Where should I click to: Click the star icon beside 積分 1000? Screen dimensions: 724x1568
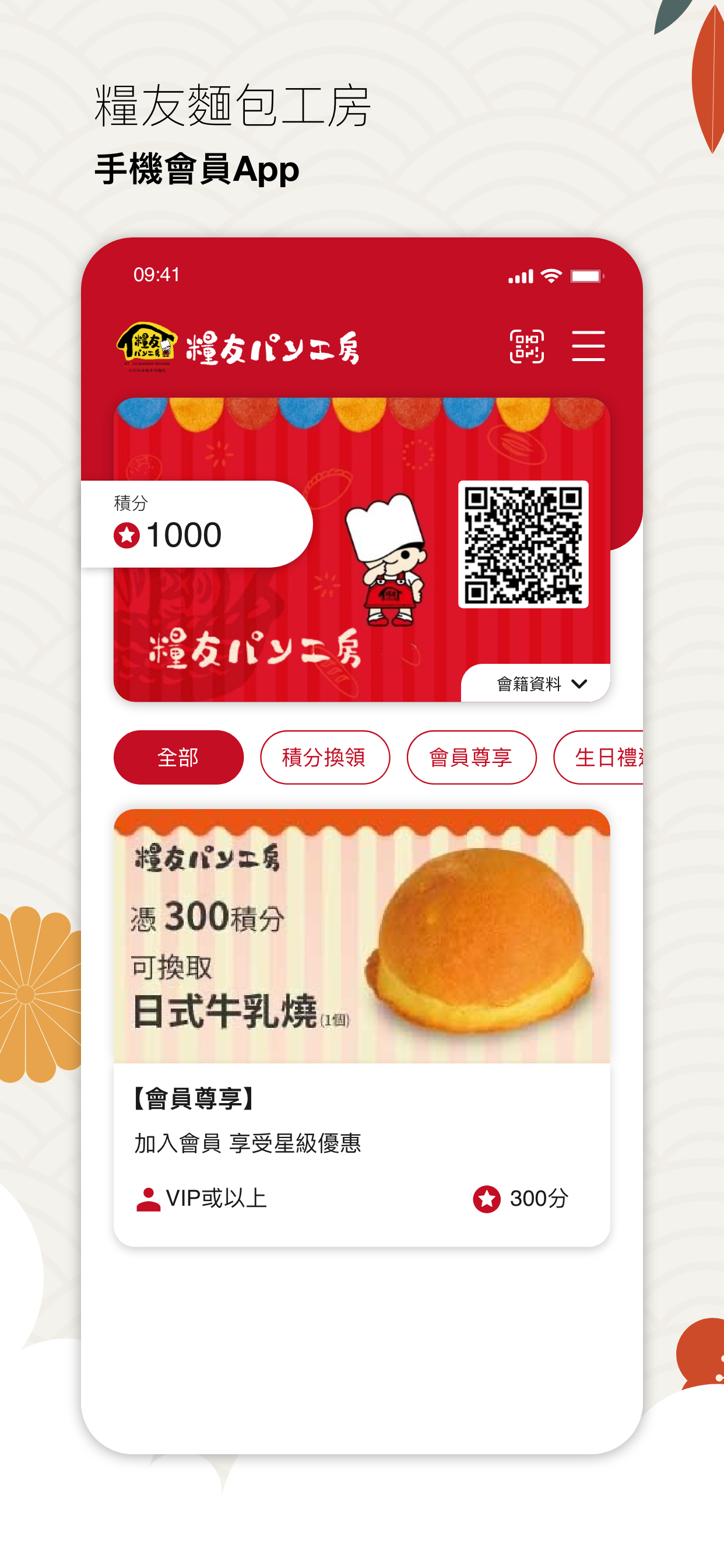[x=126, y=535]
